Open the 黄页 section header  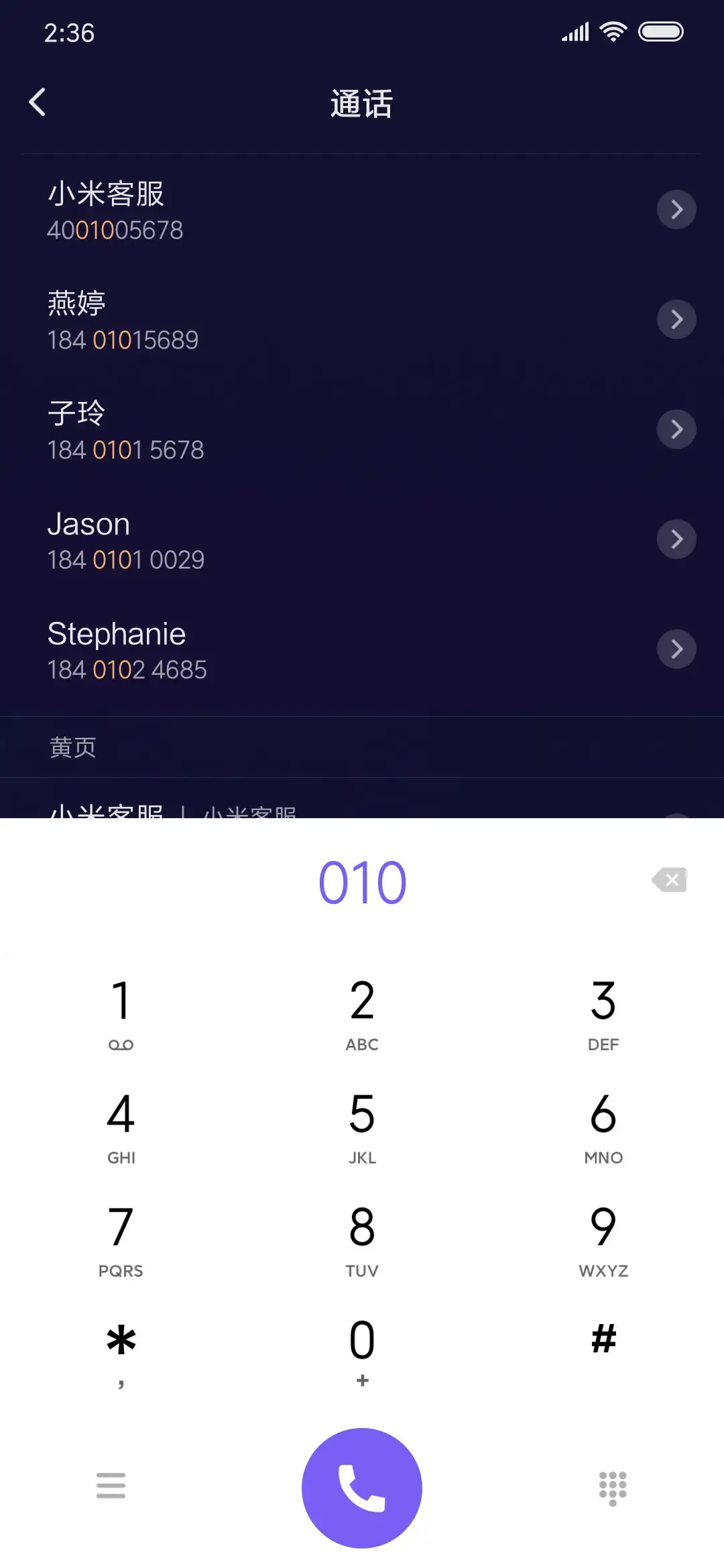(x=72, y=746)
